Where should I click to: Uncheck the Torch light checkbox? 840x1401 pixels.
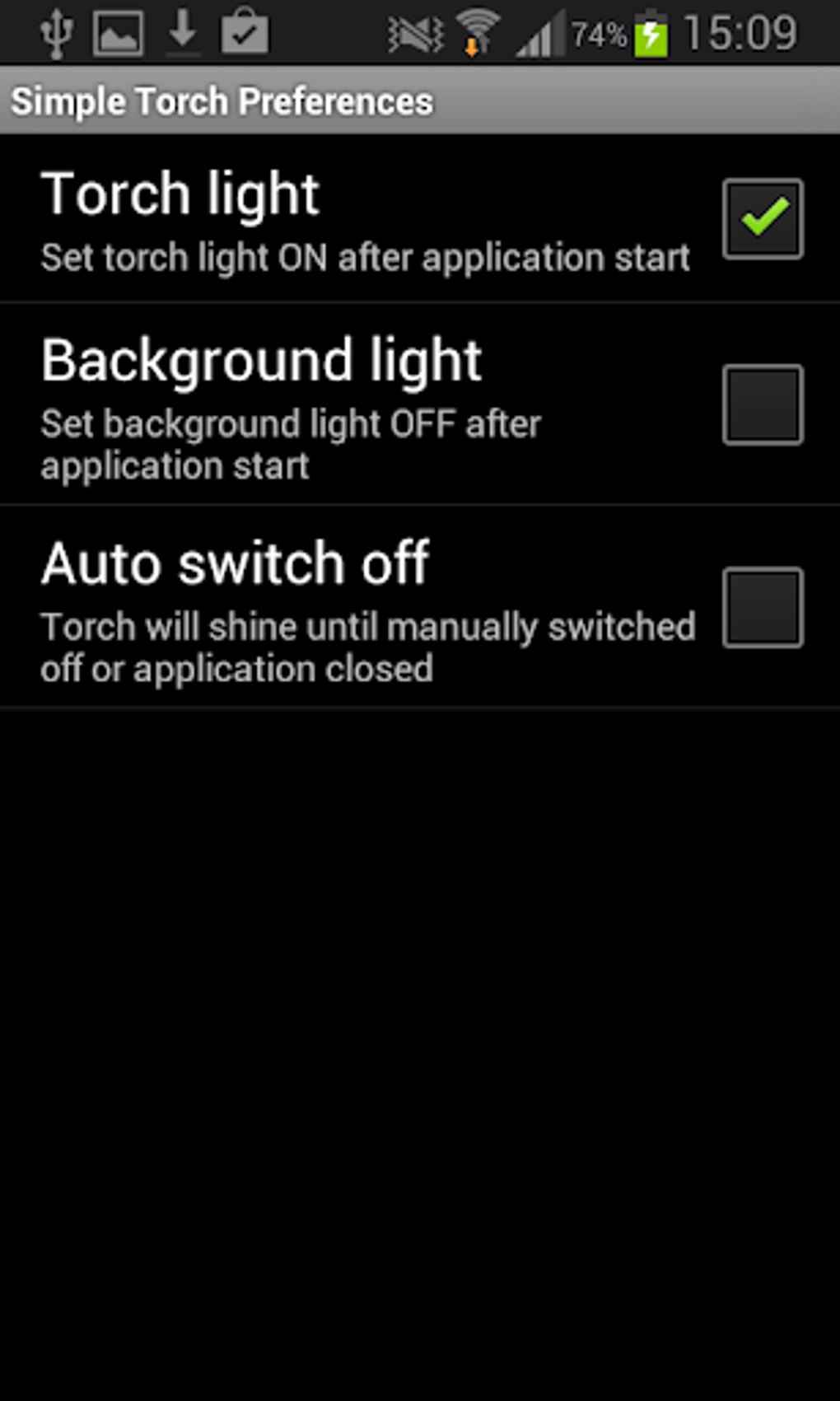pos(763,219)
